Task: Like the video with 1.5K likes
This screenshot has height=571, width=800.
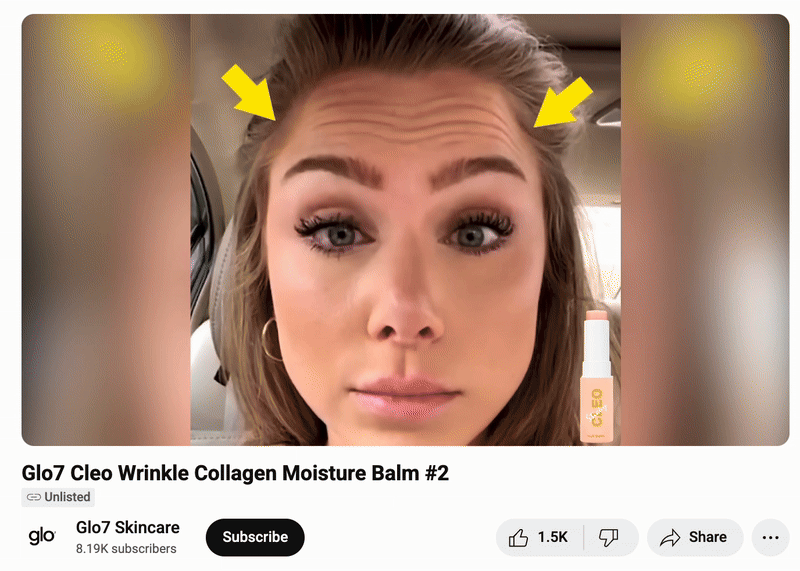Action: coord(538,537)
